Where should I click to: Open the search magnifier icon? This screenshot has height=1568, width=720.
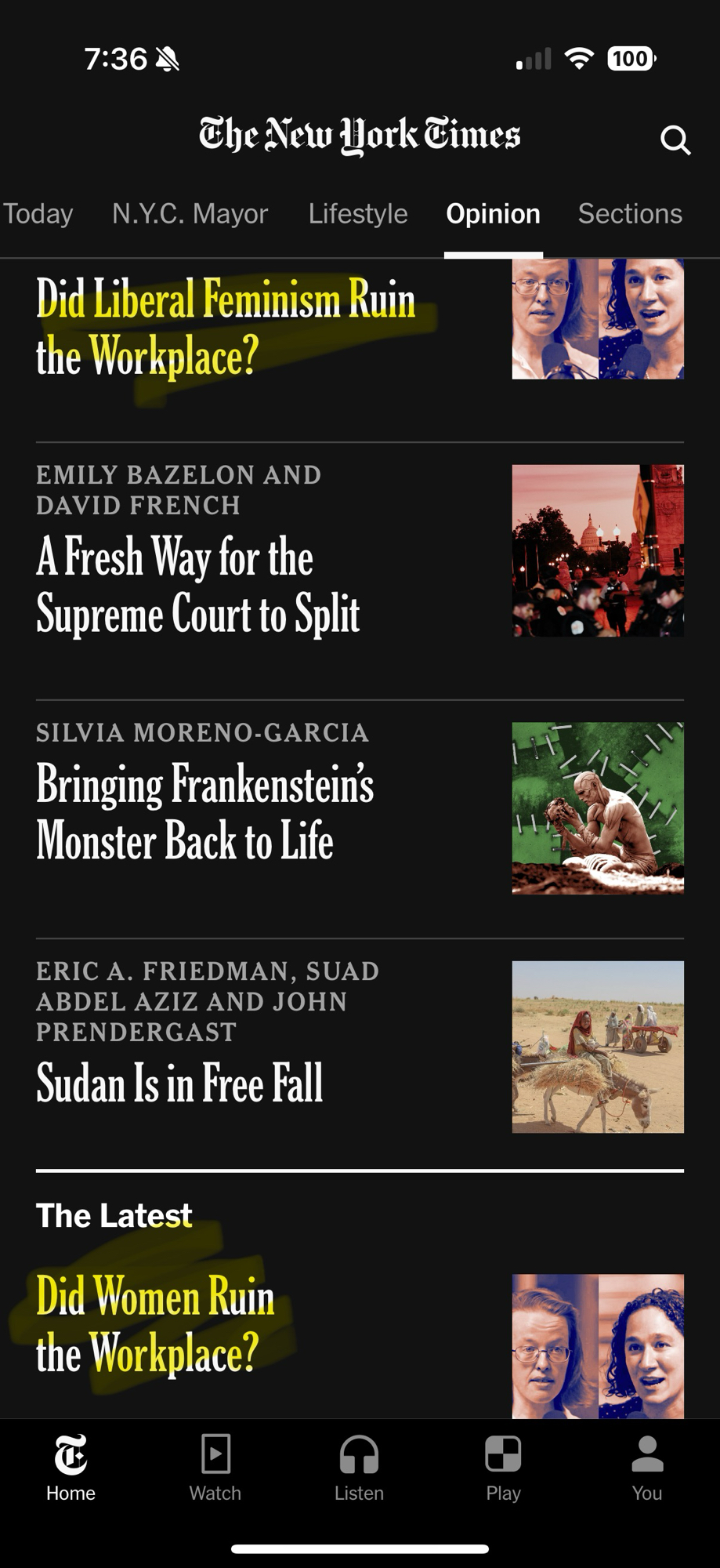(675, 140)
